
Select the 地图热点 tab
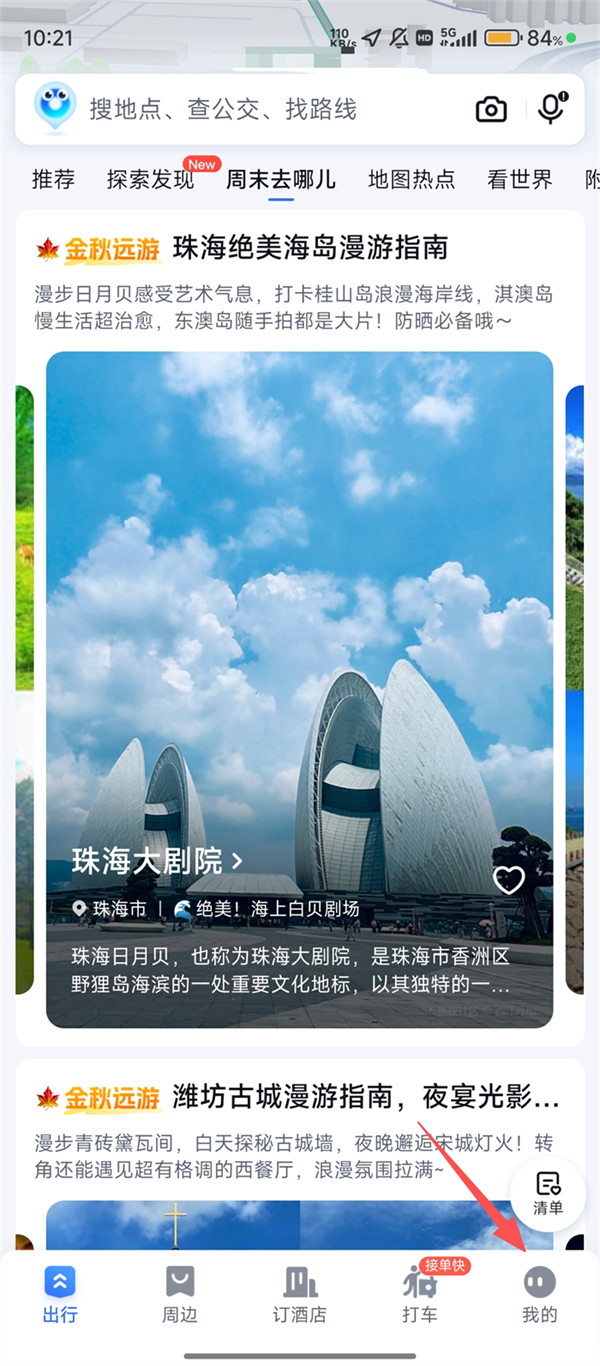[x=411, y=180]
